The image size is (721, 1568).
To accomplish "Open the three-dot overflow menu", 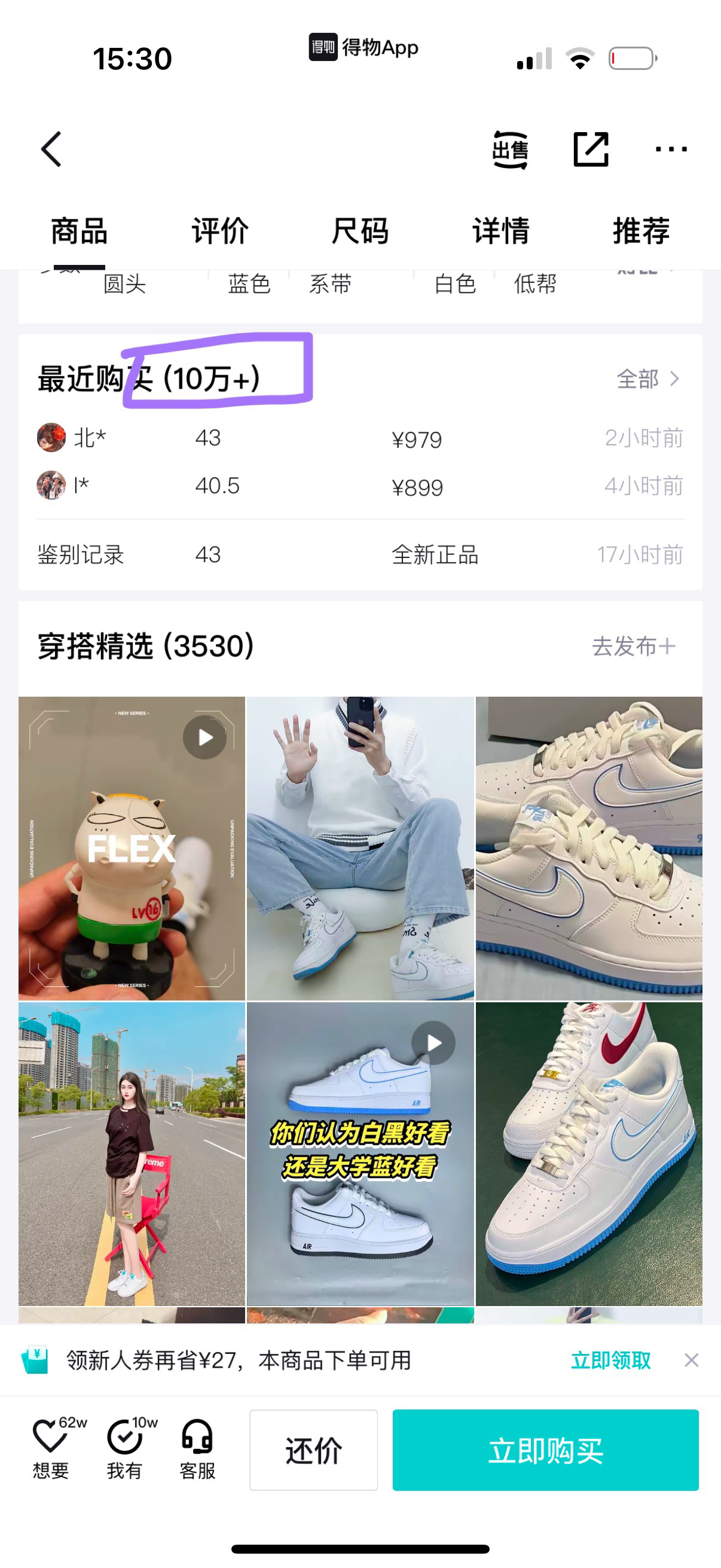I will (x=671, y=149).
